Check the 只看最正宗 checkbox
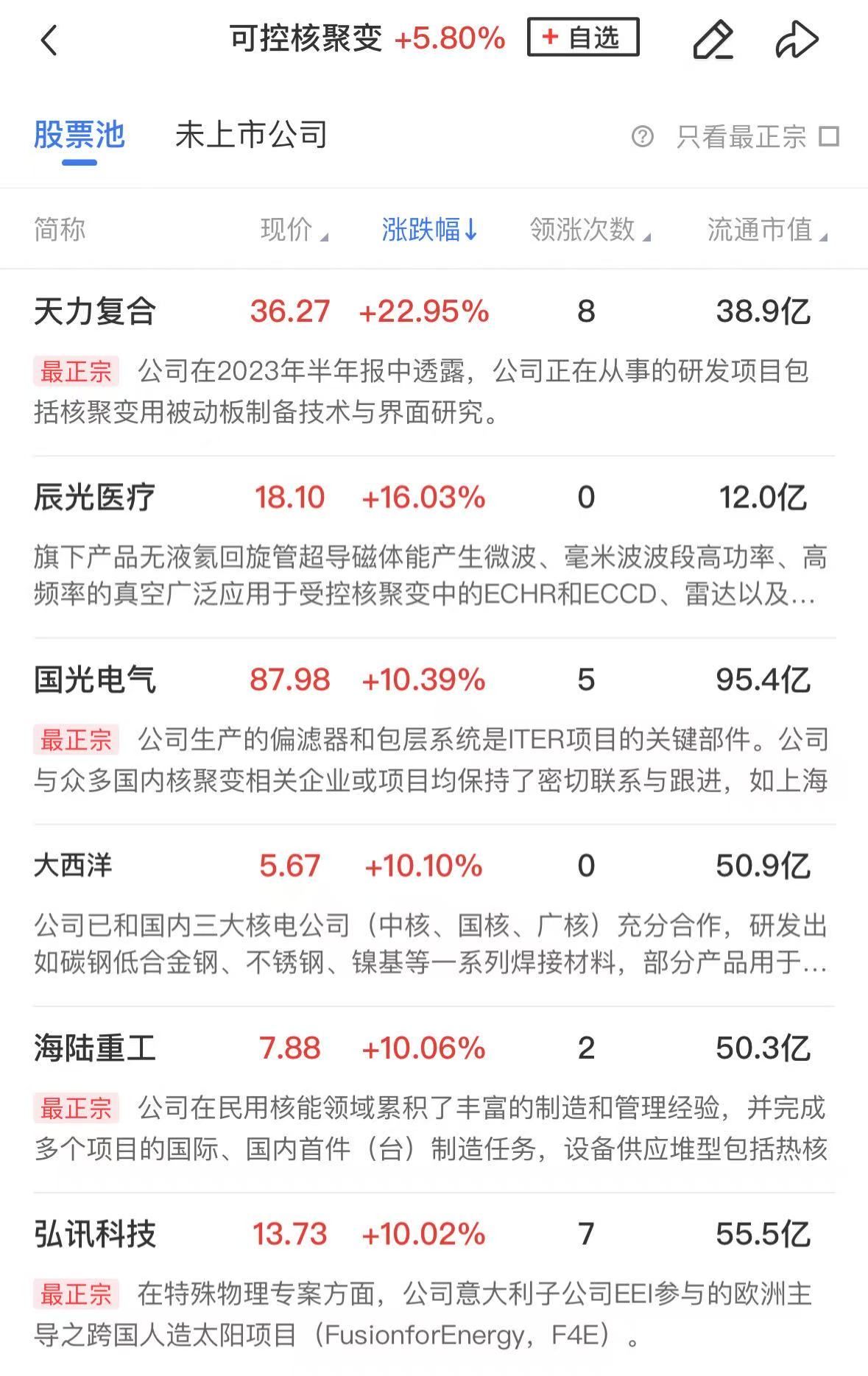Screen dimensions: 868x1376 (829, 137)
